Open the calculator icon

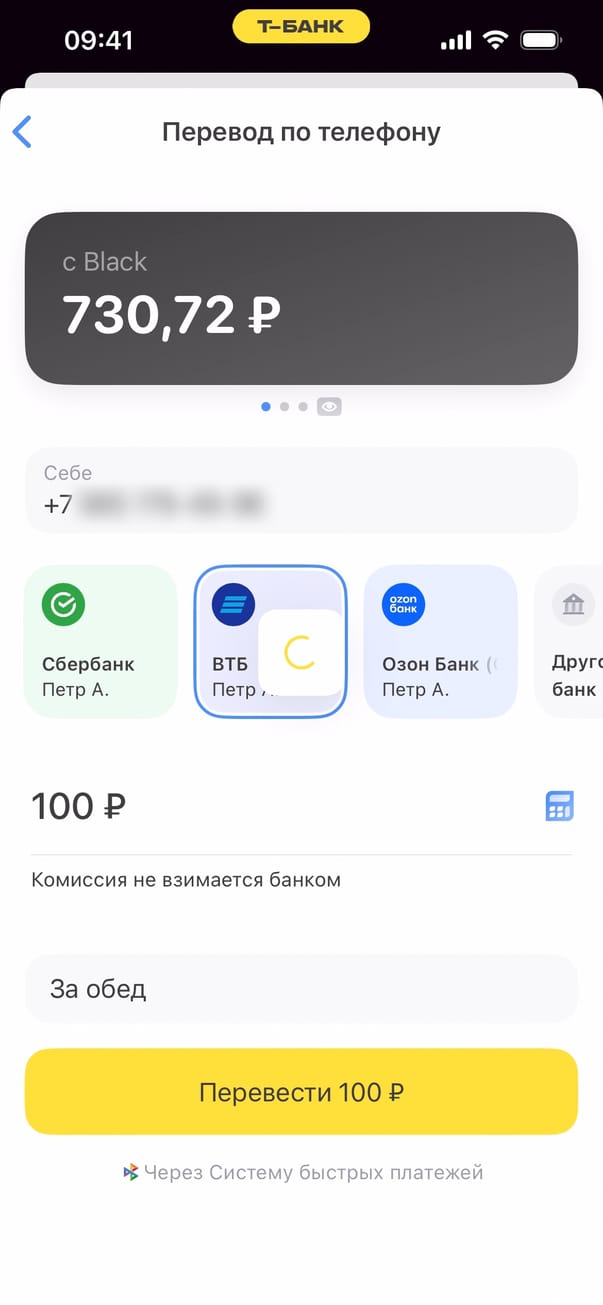(x=559, y=806)
